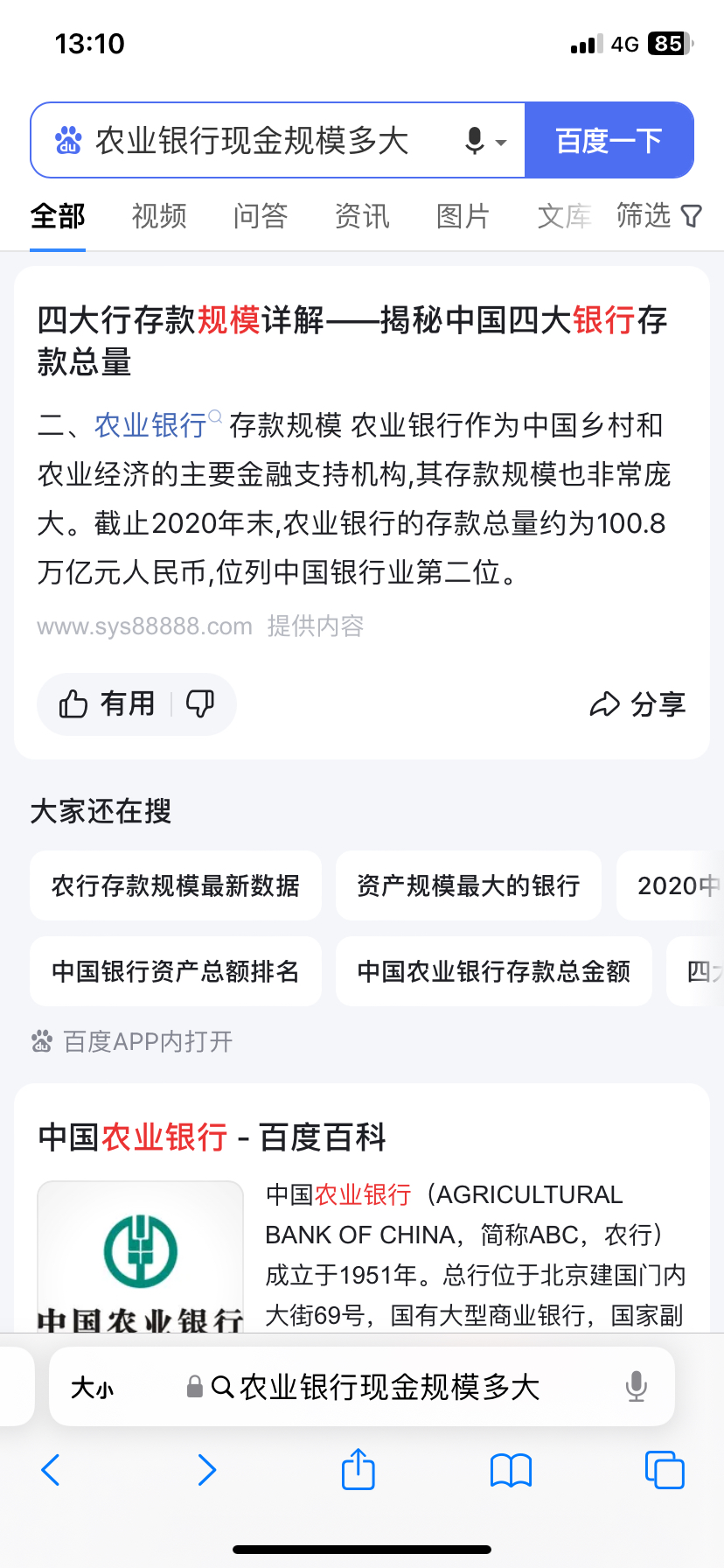Screen dimensions: 724x1568
Task: Switch to the 问答 tab
Action: (x=261, y=216)
